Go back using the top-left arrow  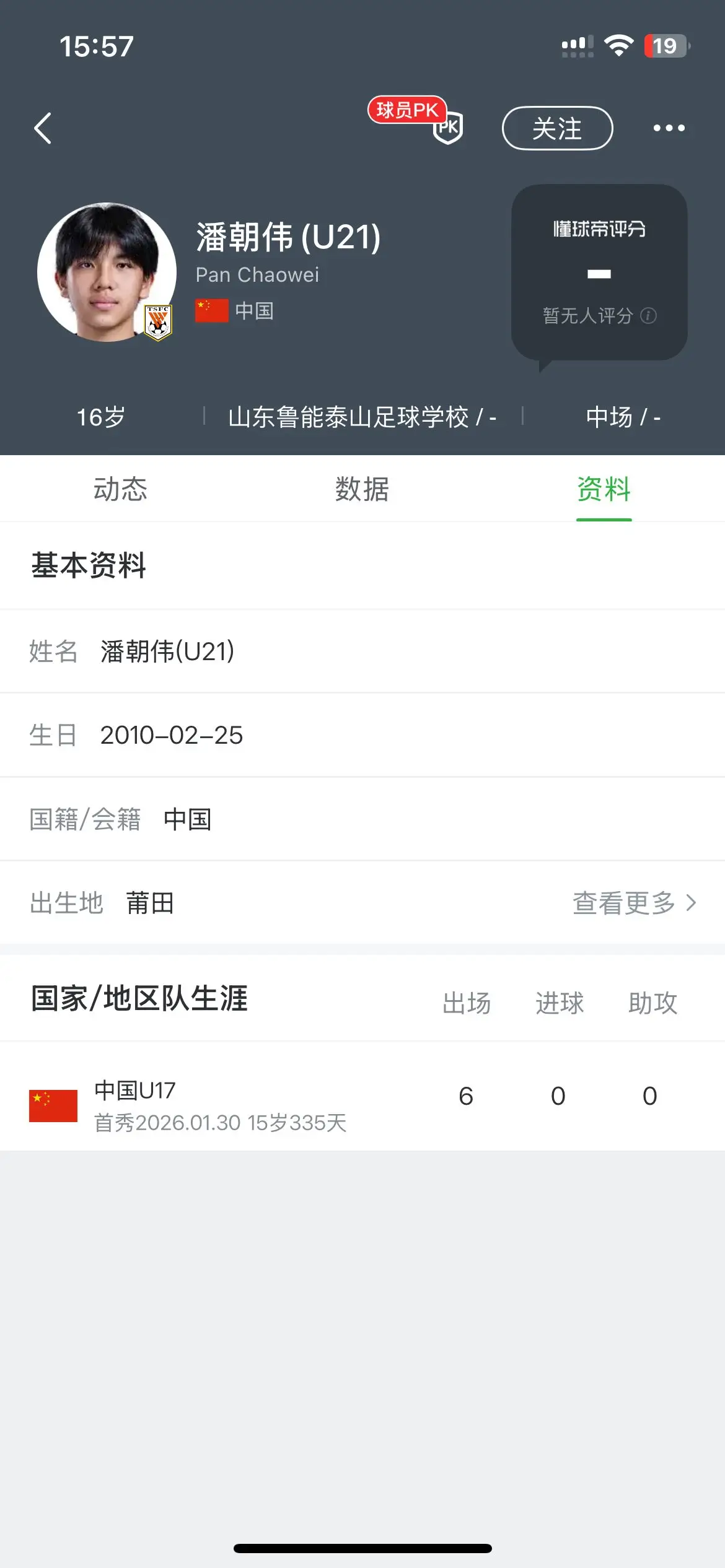pos(43,128)
